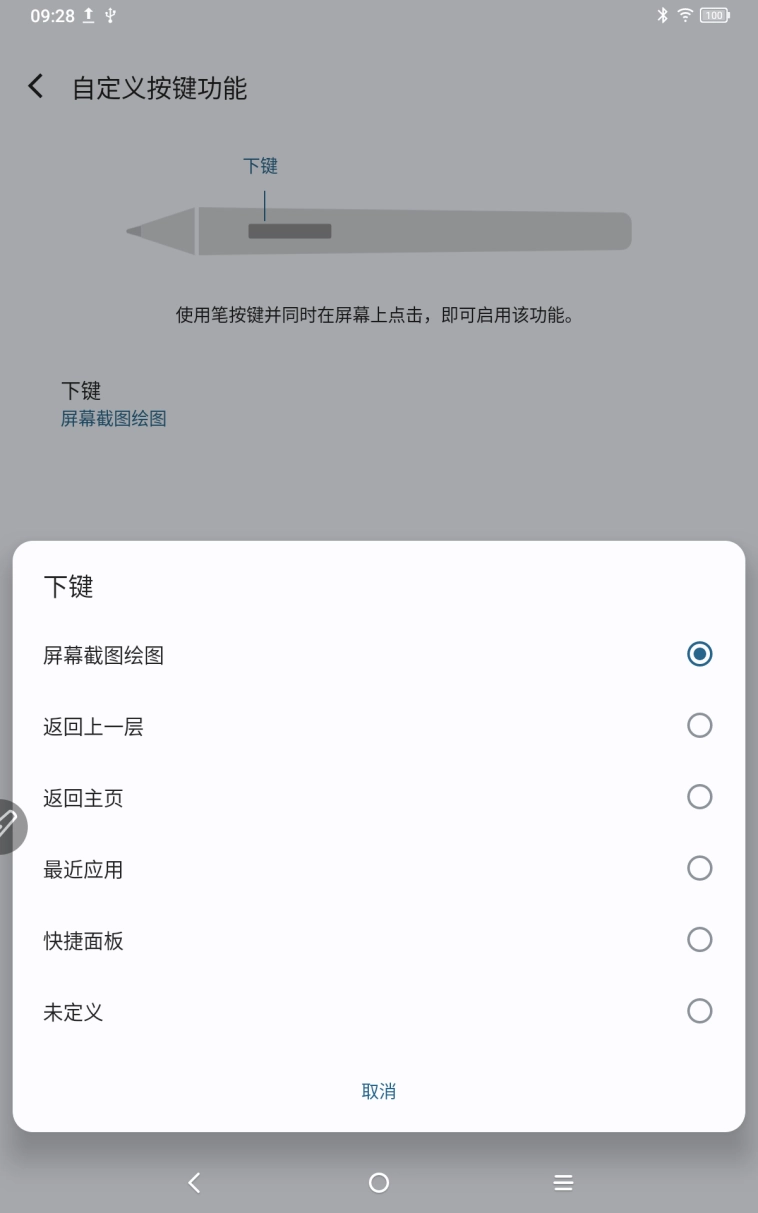Dismiss the dialog with 取消
This screenshot has width=758, height=1213.
[x=378, y=1091]
